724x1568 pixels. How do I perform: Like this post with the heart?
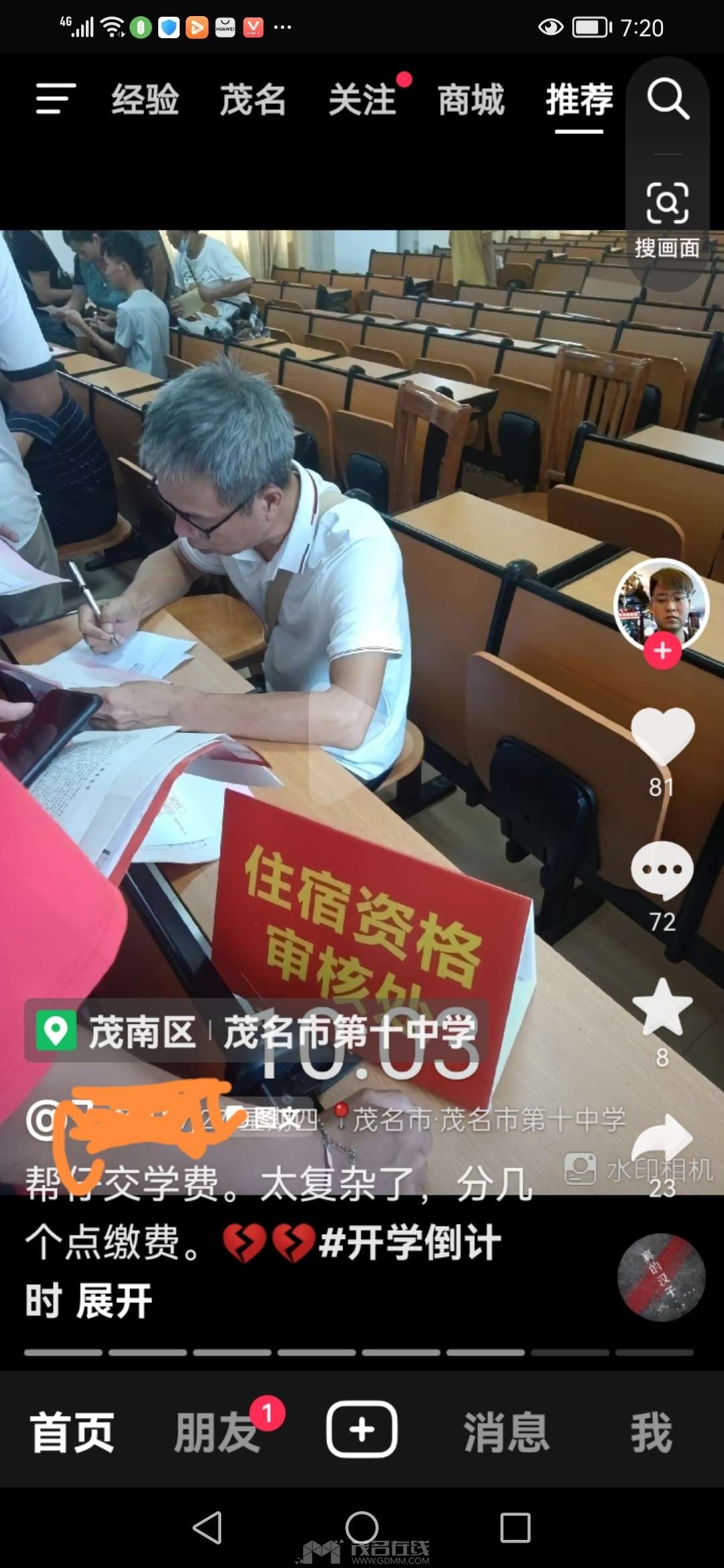tap(662, 736)
